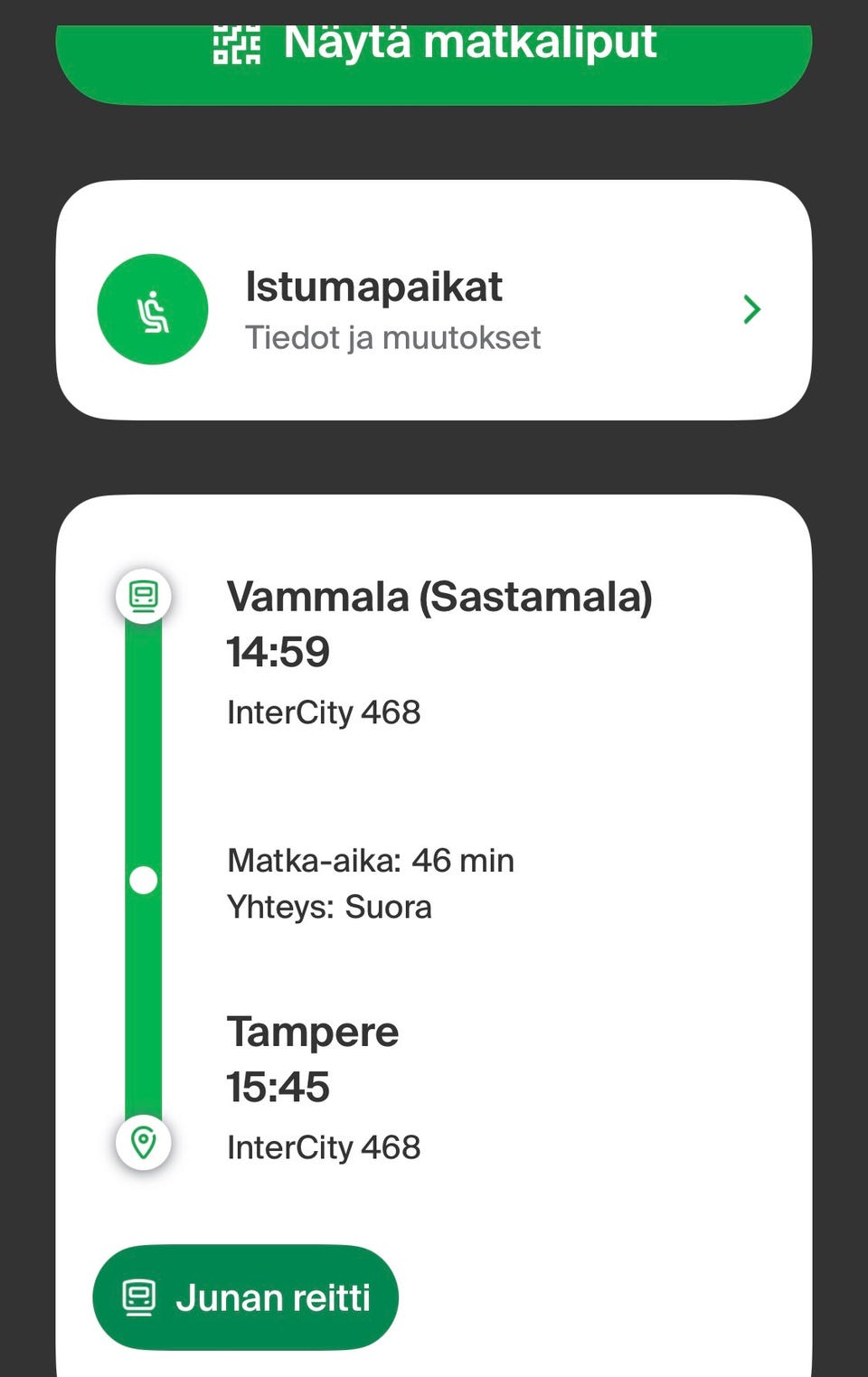Click InterCity 468 below Tampere arrival

[x=324, y=1147]
